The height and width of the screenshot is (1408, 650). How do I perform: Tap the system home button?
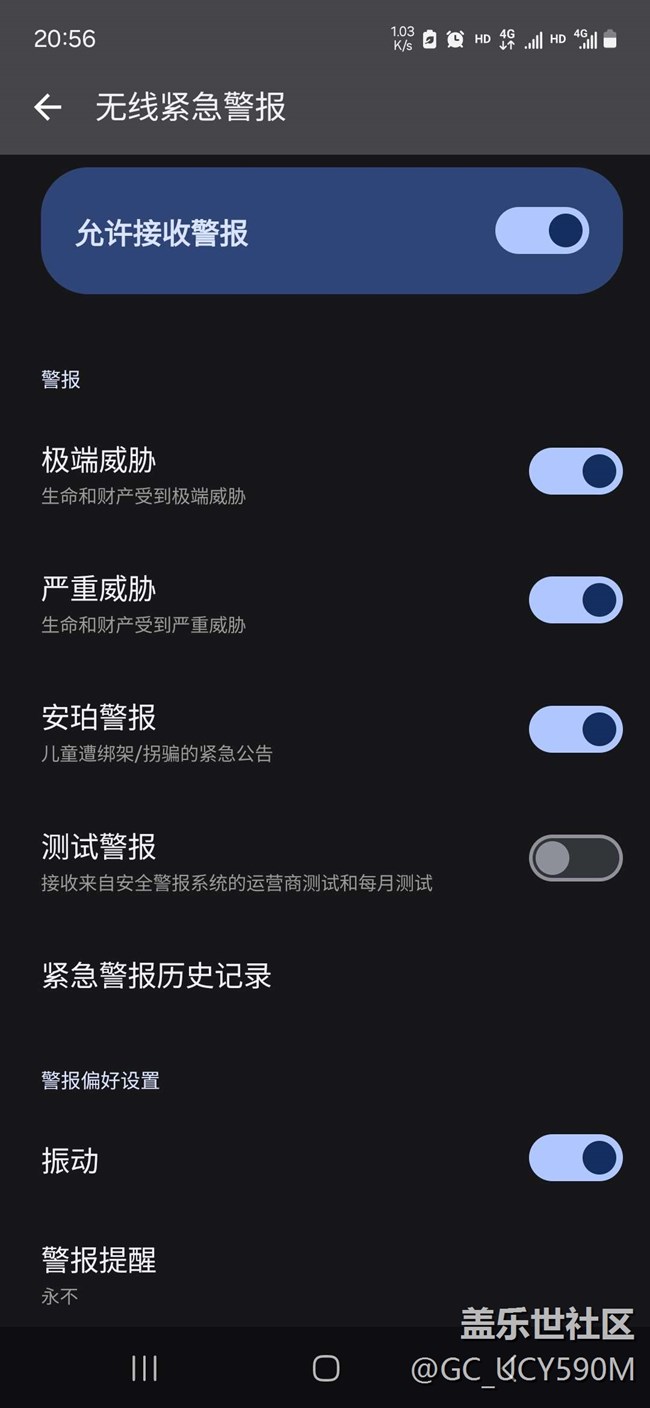pyautogui.click(x=326, y=1368)
